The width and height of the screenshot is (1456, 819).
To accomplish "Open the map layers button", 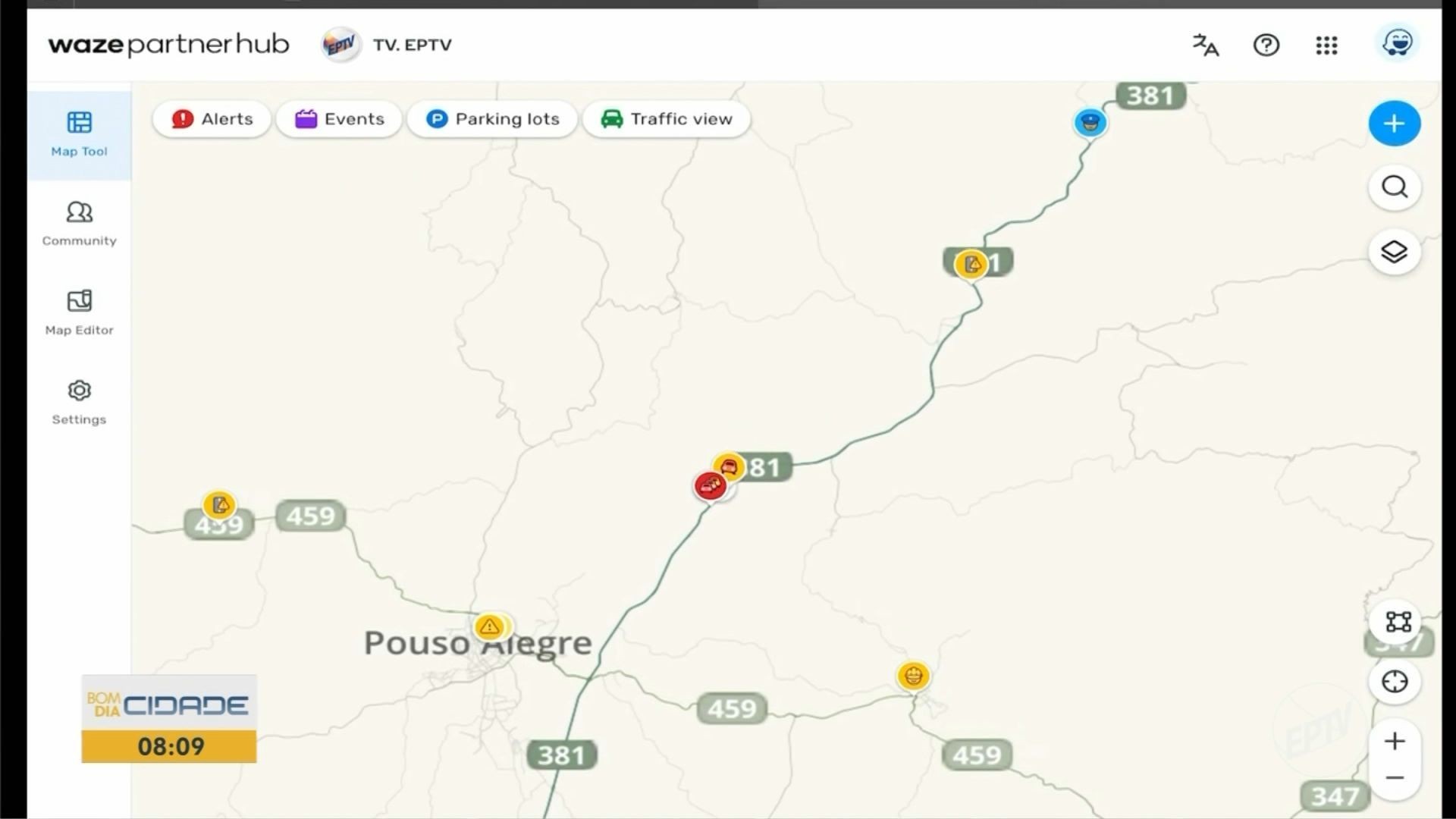I will point(1394,252).
